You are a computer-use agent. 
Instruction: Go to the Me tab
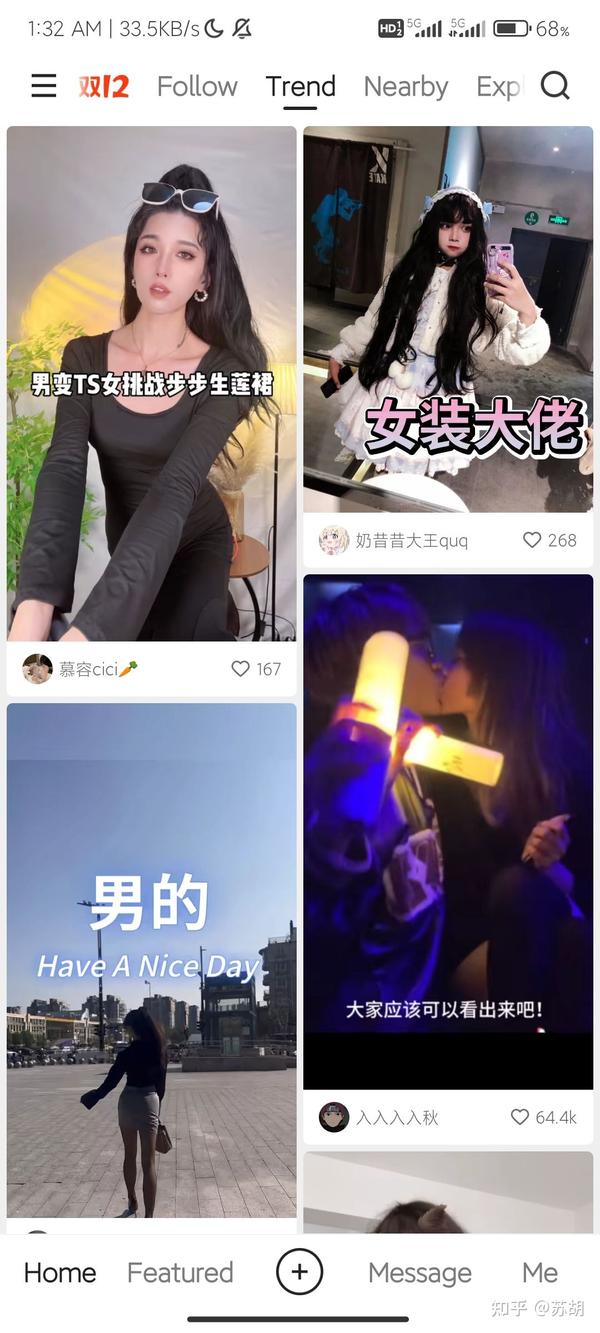tap(540, 1272)
